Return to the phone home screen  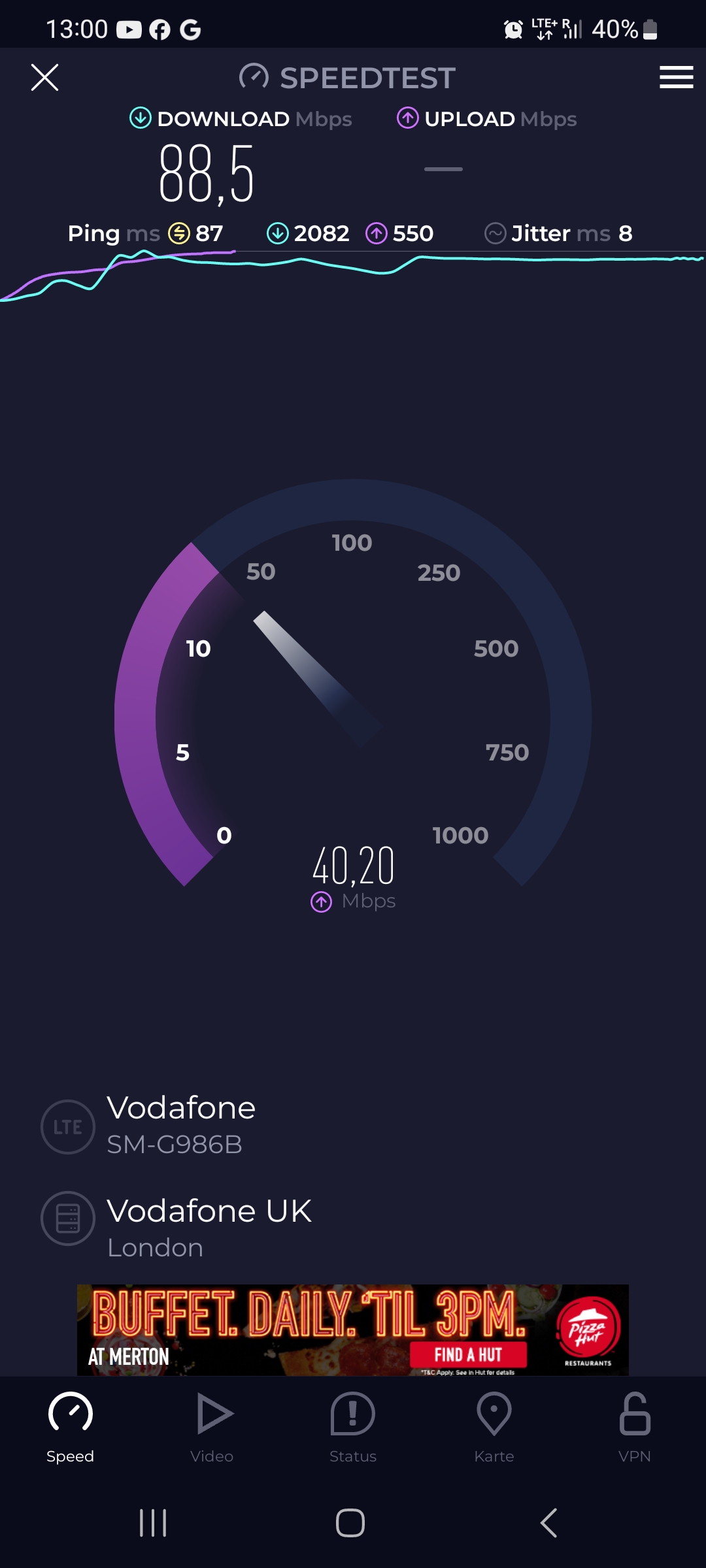tap(350, 1523)
